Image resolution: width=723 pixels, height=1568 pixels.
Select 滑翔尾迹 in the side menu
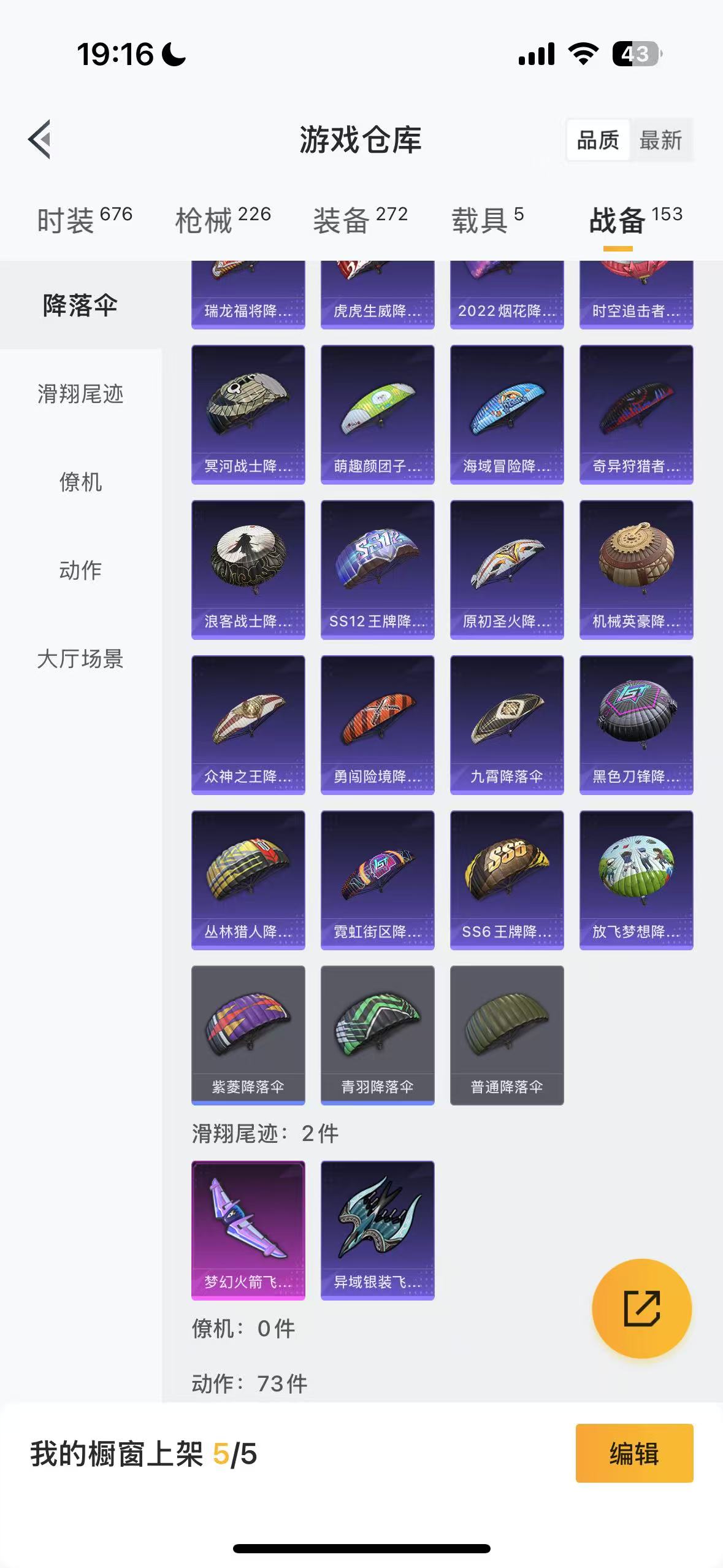coord(80,394)
